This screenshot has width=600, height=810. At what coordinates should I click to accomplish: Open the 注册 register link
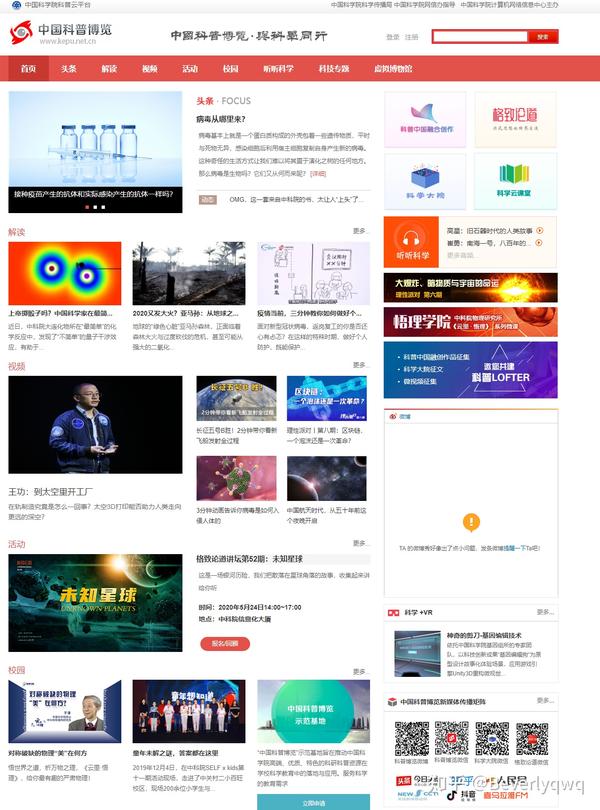point(411,37)
